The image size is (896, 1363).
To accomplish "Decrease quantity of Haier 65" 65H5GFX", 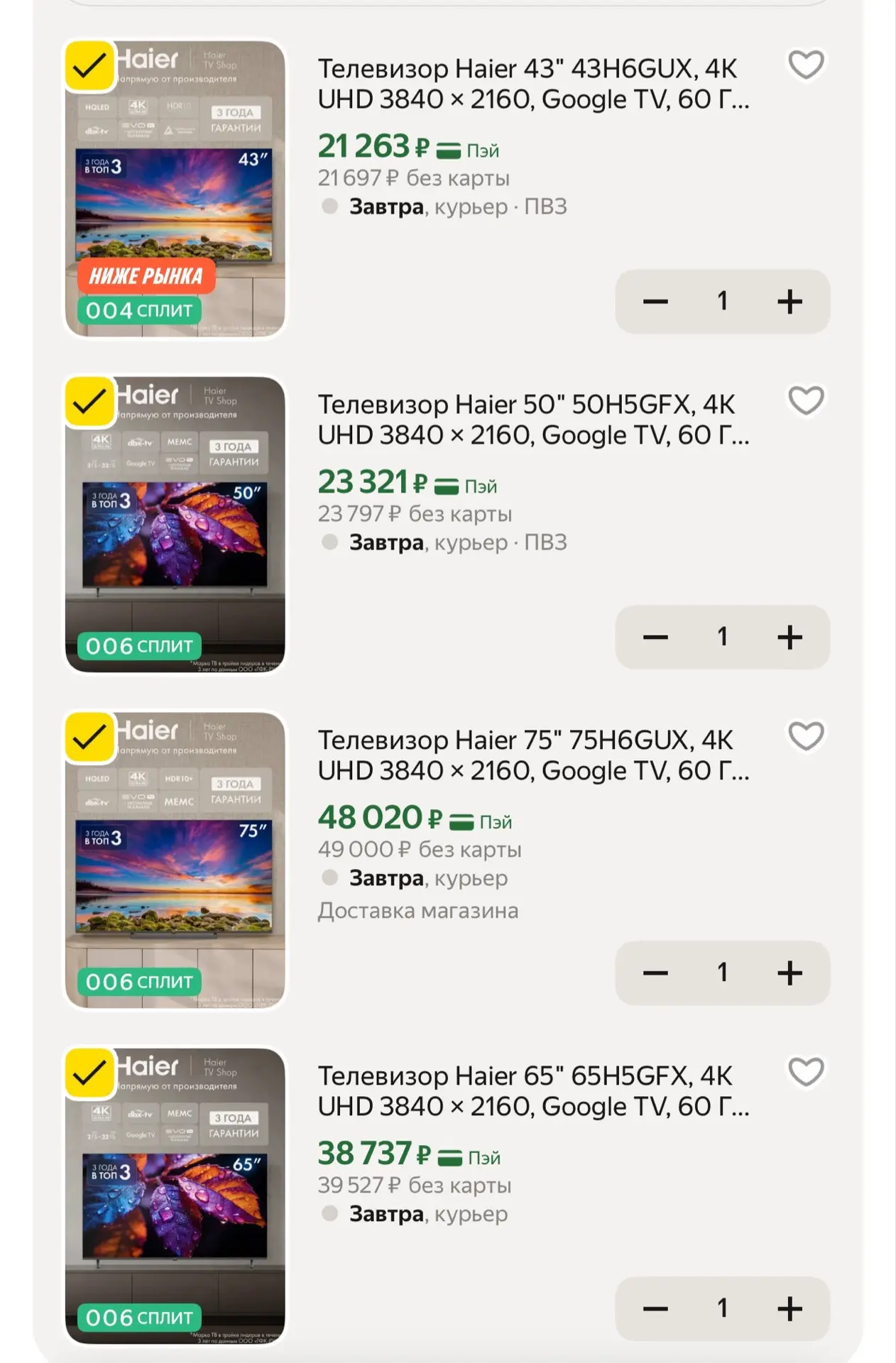I will (655, 1309).
